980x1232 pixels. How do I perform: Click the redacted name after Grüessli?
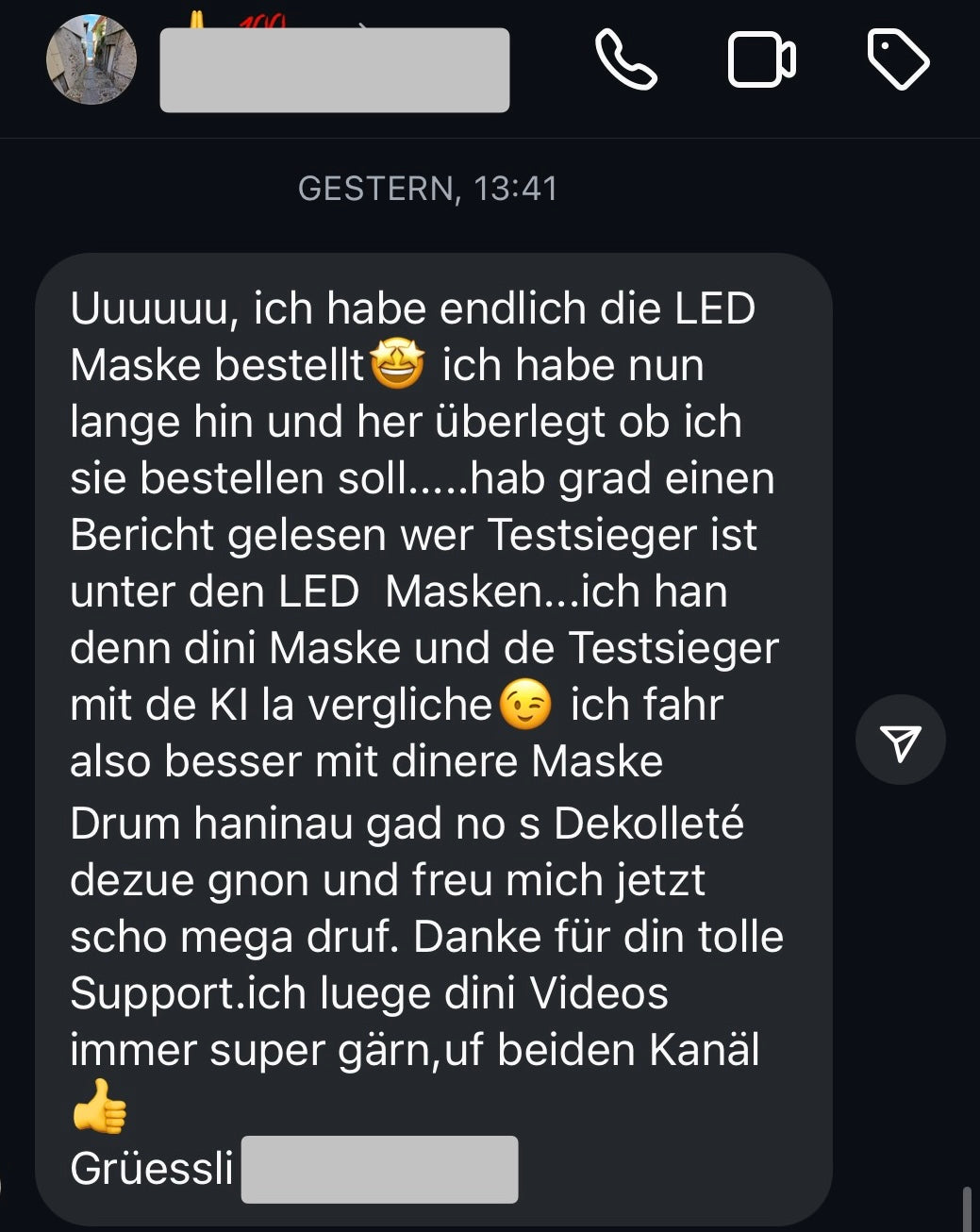coord(381,1169)
